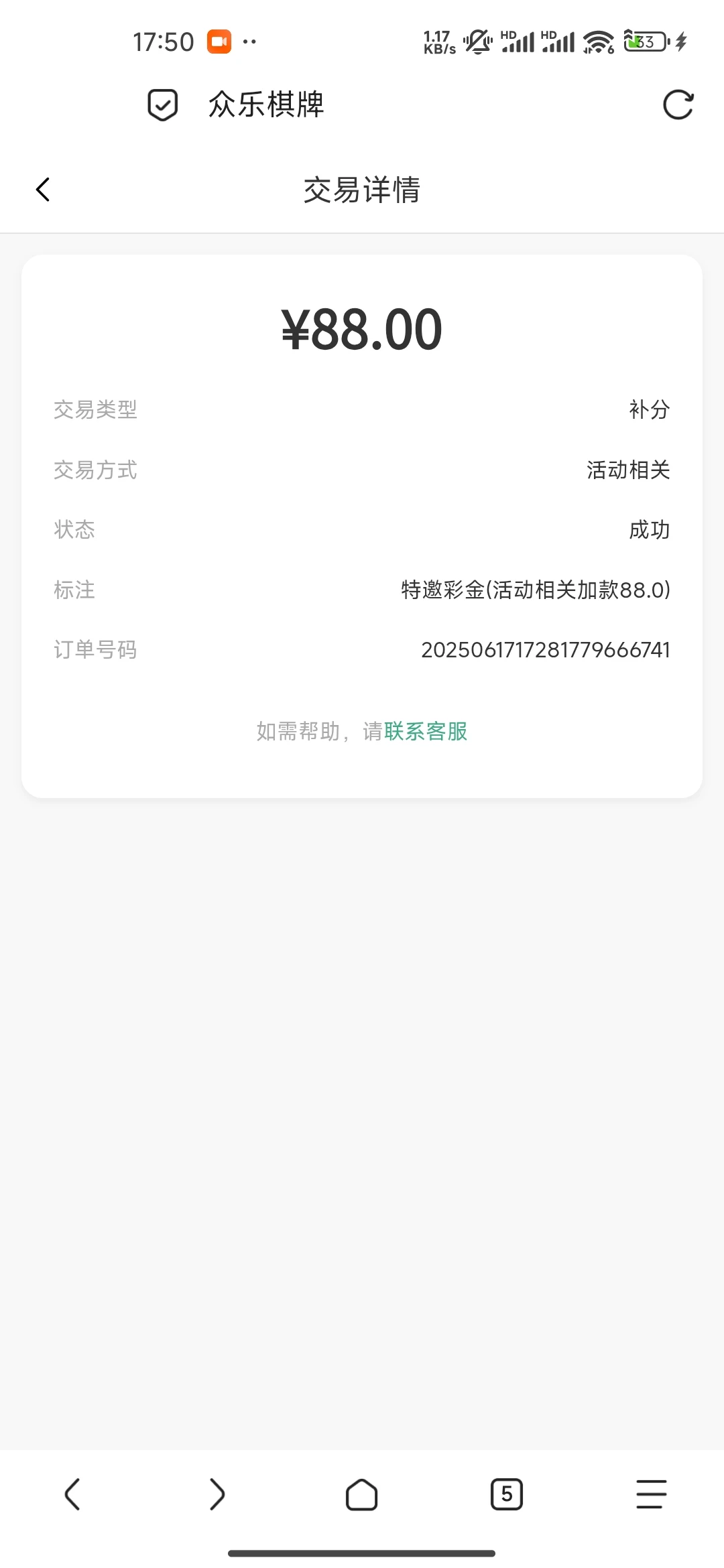
Task: Reload the page with the refresh icon
Action: pyautogui.click(x=678, y=105)
